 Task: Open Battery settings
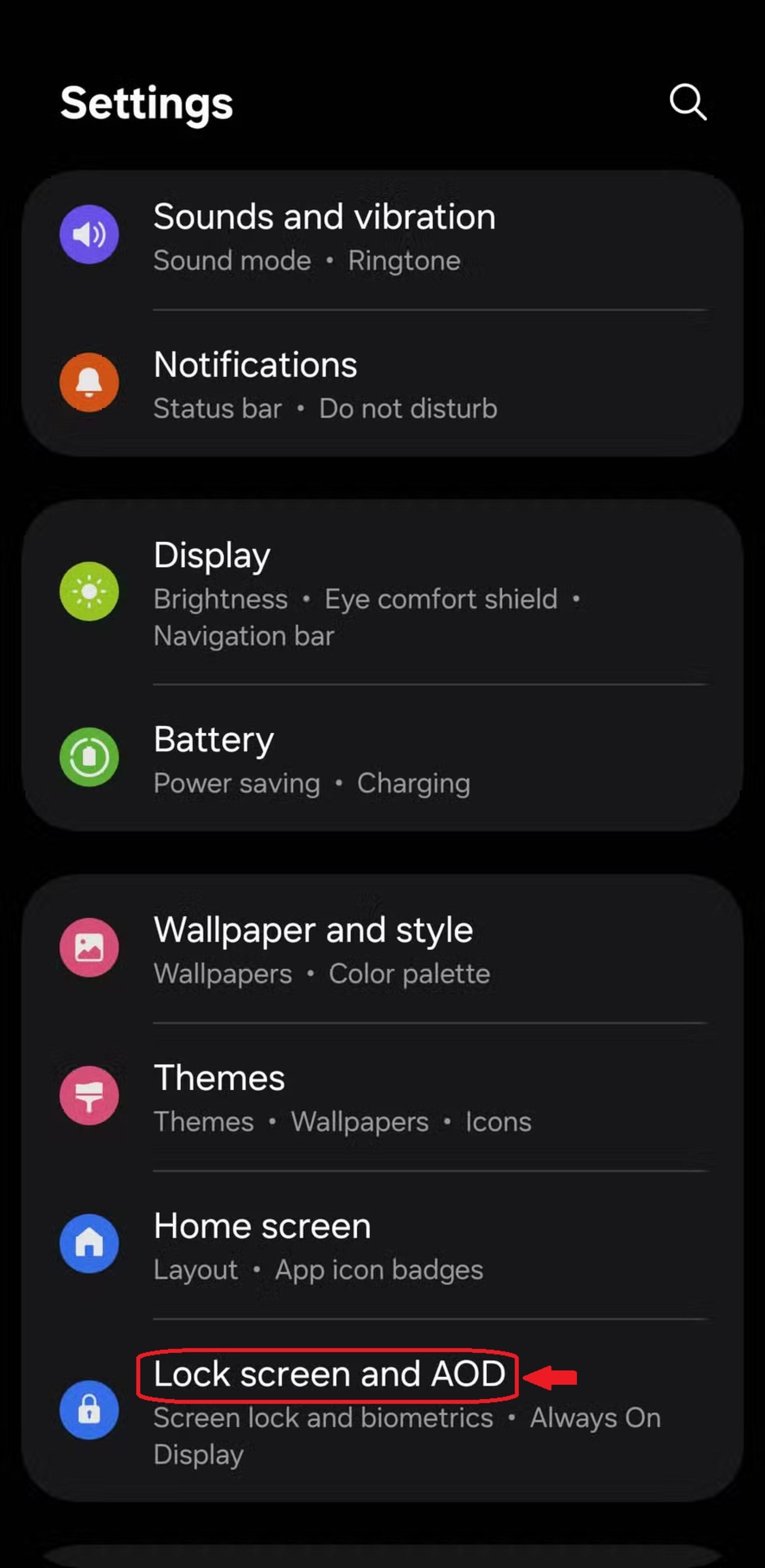(x=214, y=757)
